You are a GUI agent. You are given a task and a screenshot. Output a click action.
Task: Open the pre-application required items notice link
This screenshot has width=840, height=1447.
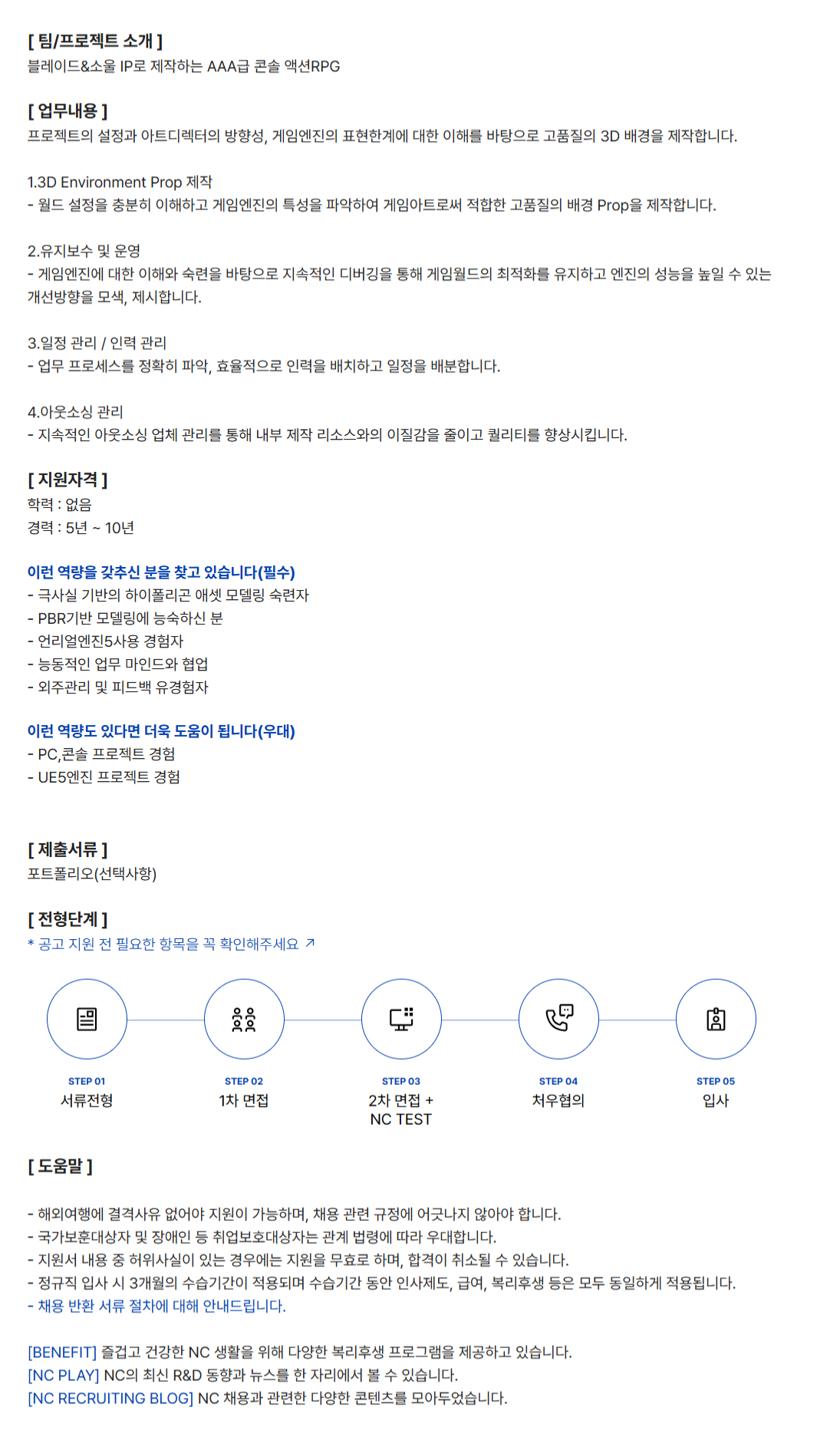pos(171,944)
